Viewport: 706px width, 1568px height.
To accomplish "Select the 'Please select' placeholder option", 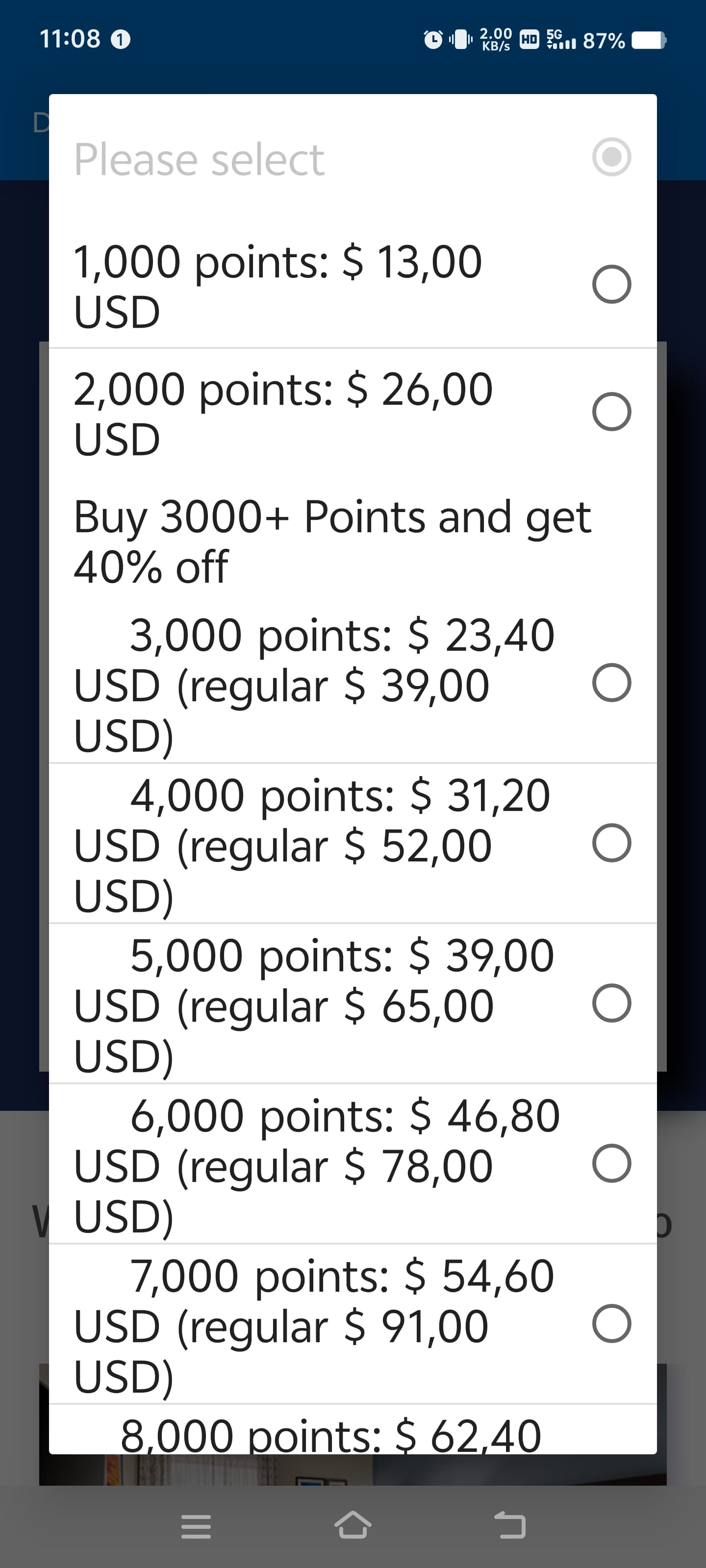I will (x=353, y=158).
